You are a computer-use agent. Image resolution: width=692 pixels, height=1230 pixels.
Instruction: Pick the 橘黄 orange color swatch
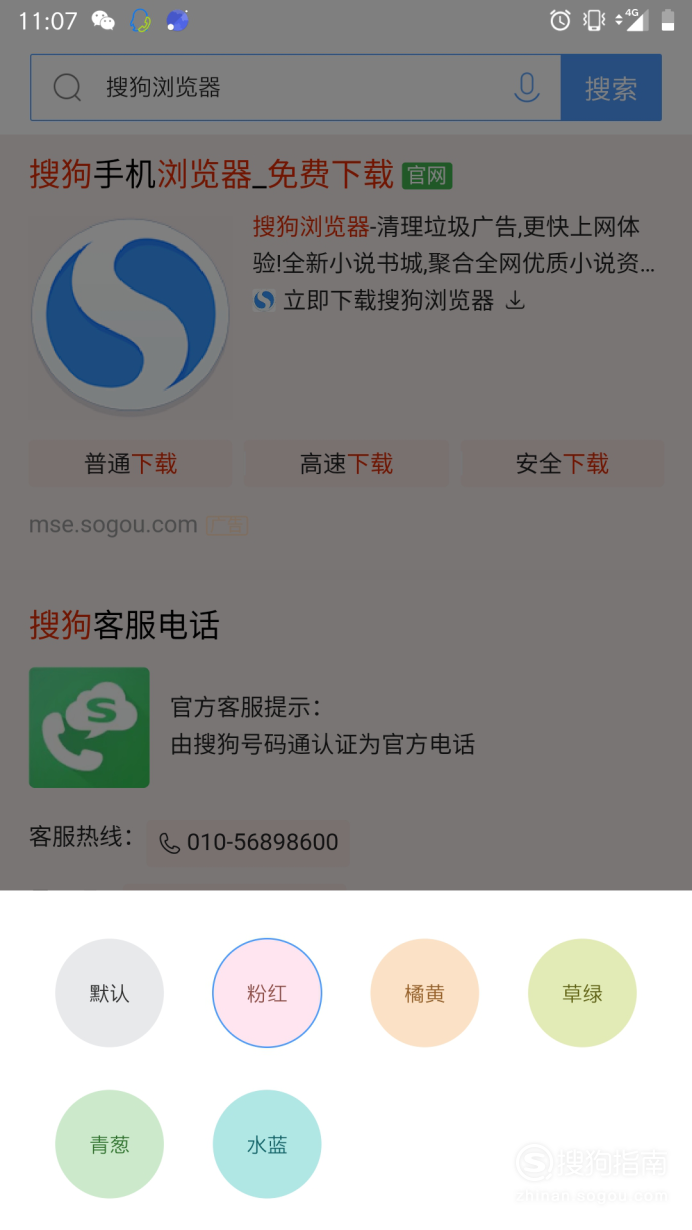[424, 993]
